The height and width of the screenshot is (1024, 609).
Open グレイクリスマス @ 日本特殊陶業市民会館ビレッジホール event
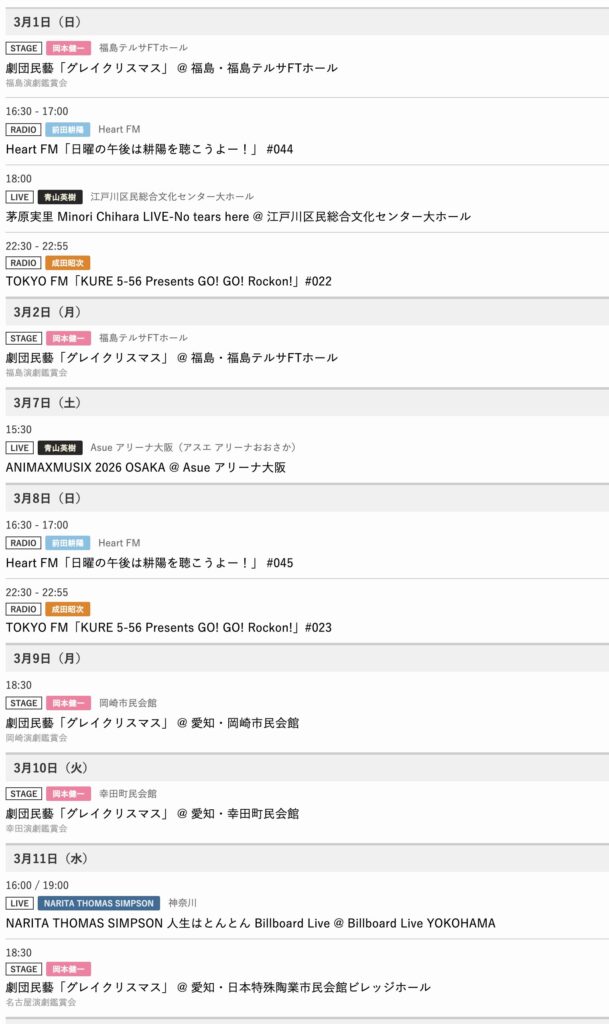point(218,987)
